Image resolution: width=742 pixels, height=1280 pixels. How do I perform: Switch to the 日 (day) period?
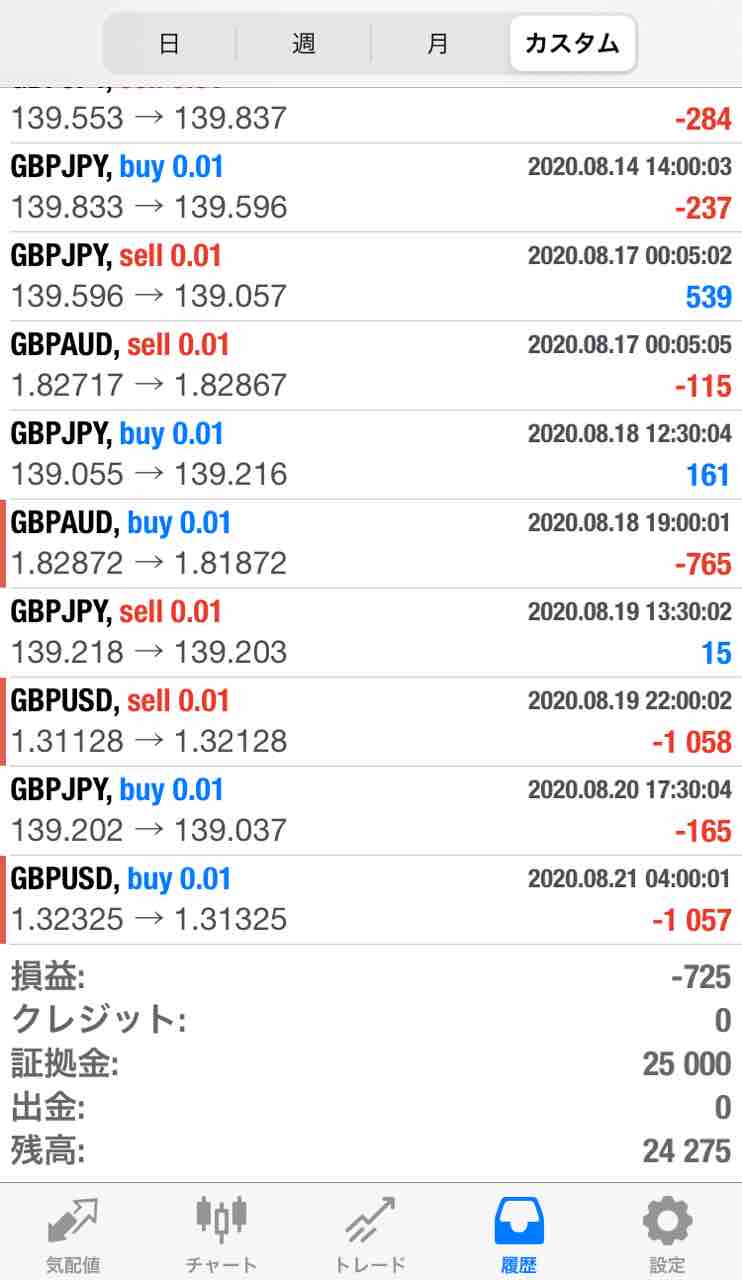coord(170,44)
